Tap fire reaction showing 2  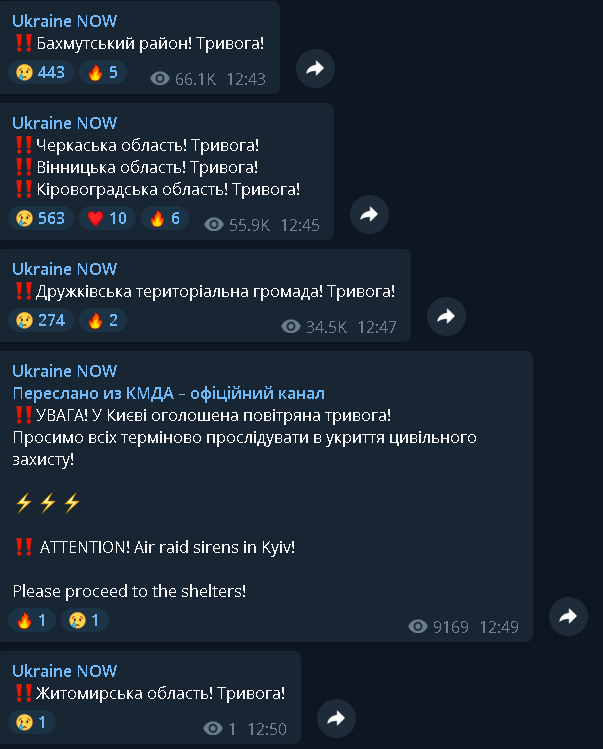click(x=103, y=320)
